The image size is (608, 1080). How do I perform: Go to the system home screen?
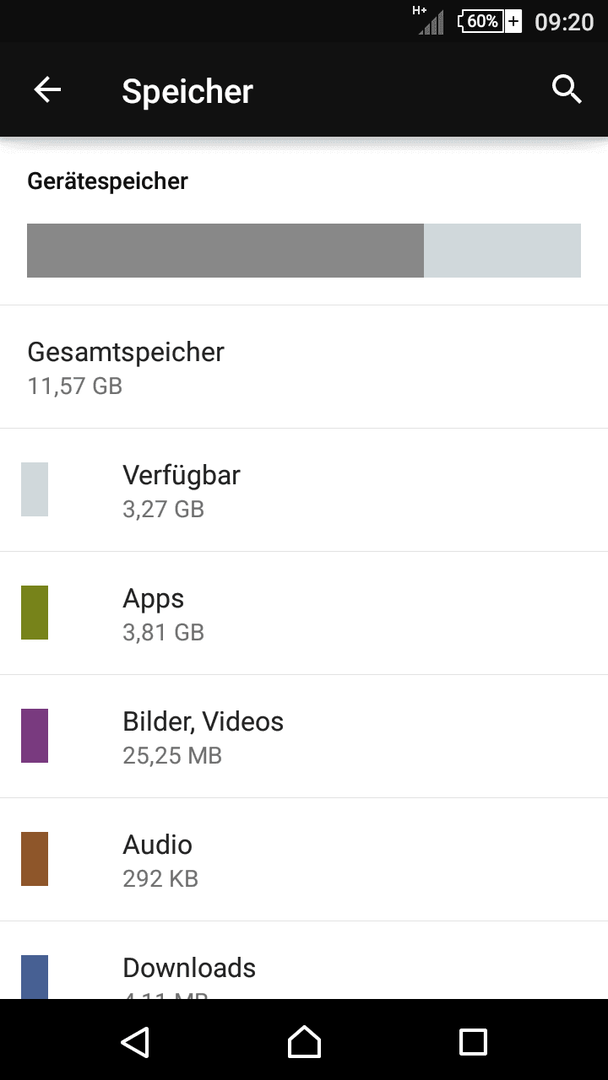[304, 1041]
